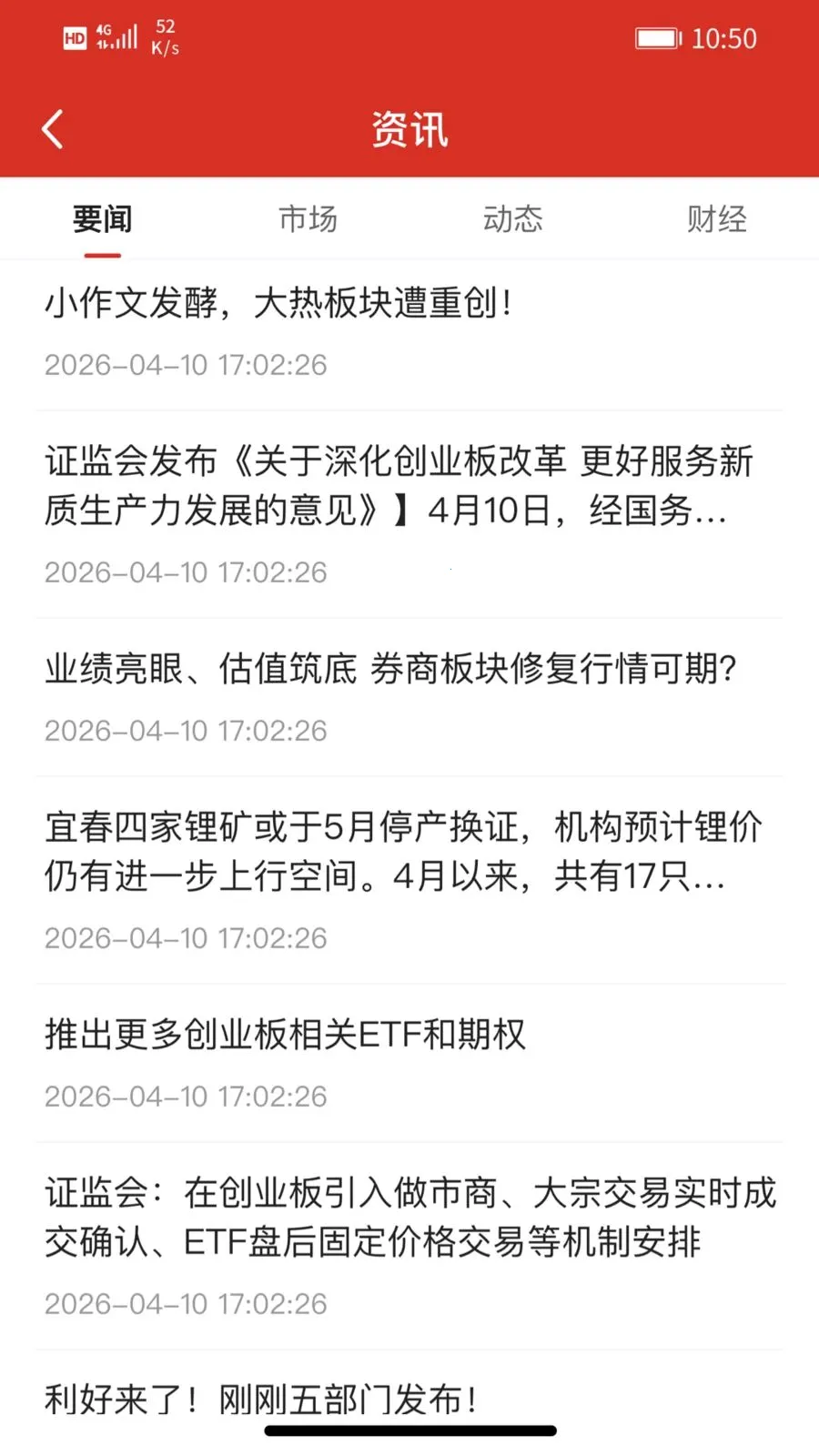View the 宜春四家锂矿停产换证 news item
819x1456 pixels.
click(403, 852)
